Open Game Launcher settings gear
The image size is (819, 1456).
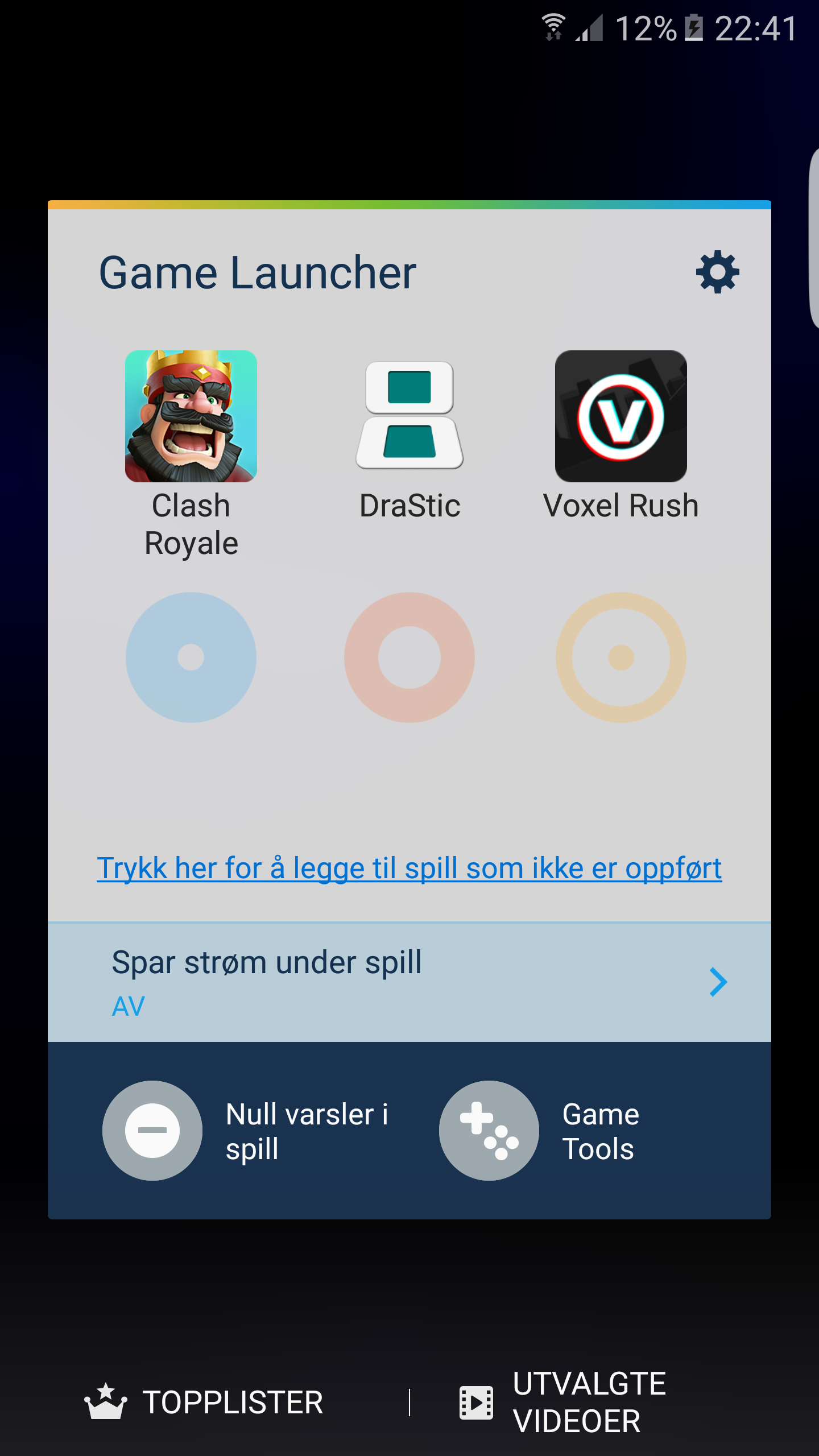pyautogui.click(x=718, y=272)
